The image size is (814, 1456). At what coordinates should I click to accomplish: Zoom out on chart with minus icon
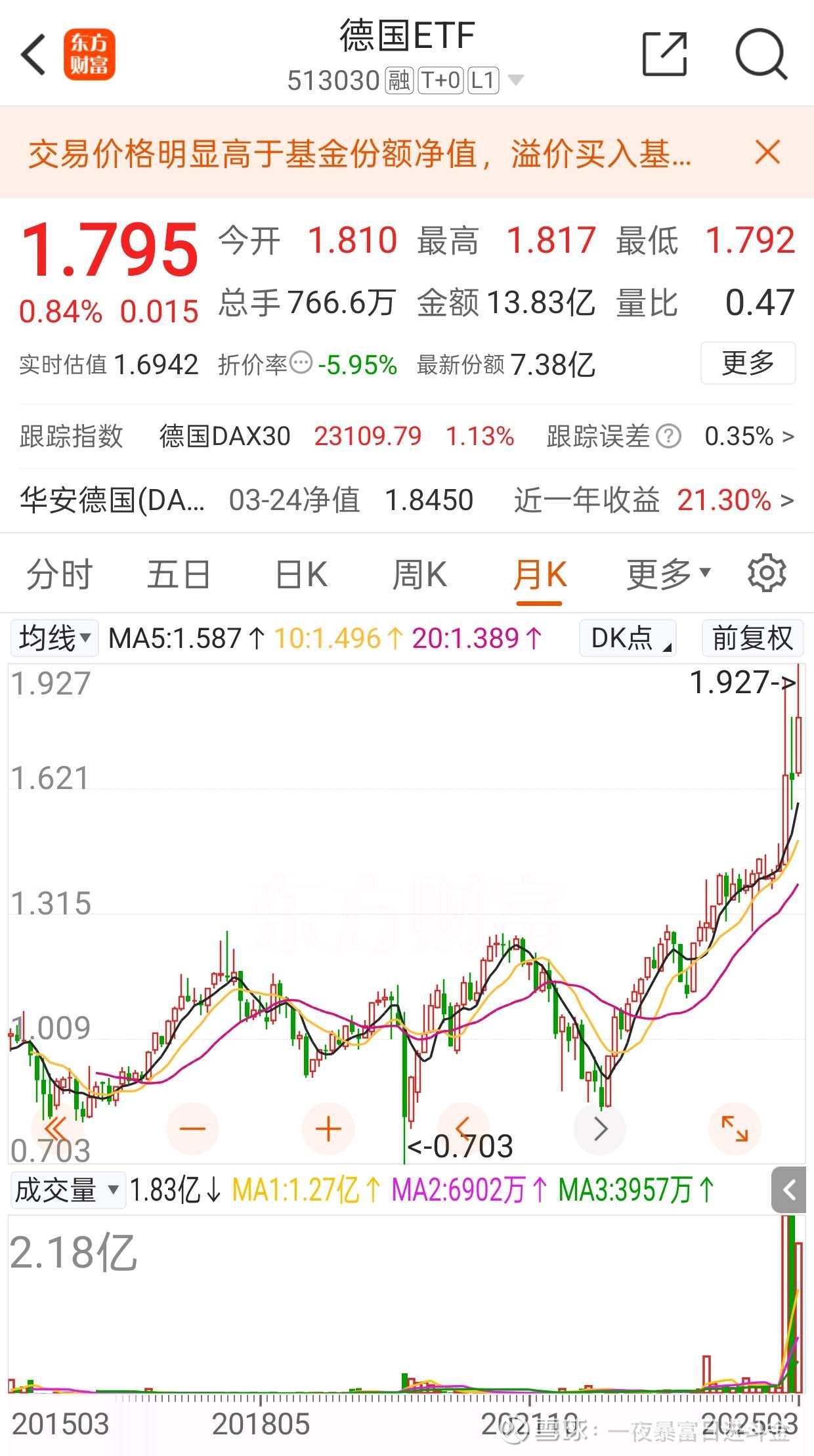coord(191,1128)
